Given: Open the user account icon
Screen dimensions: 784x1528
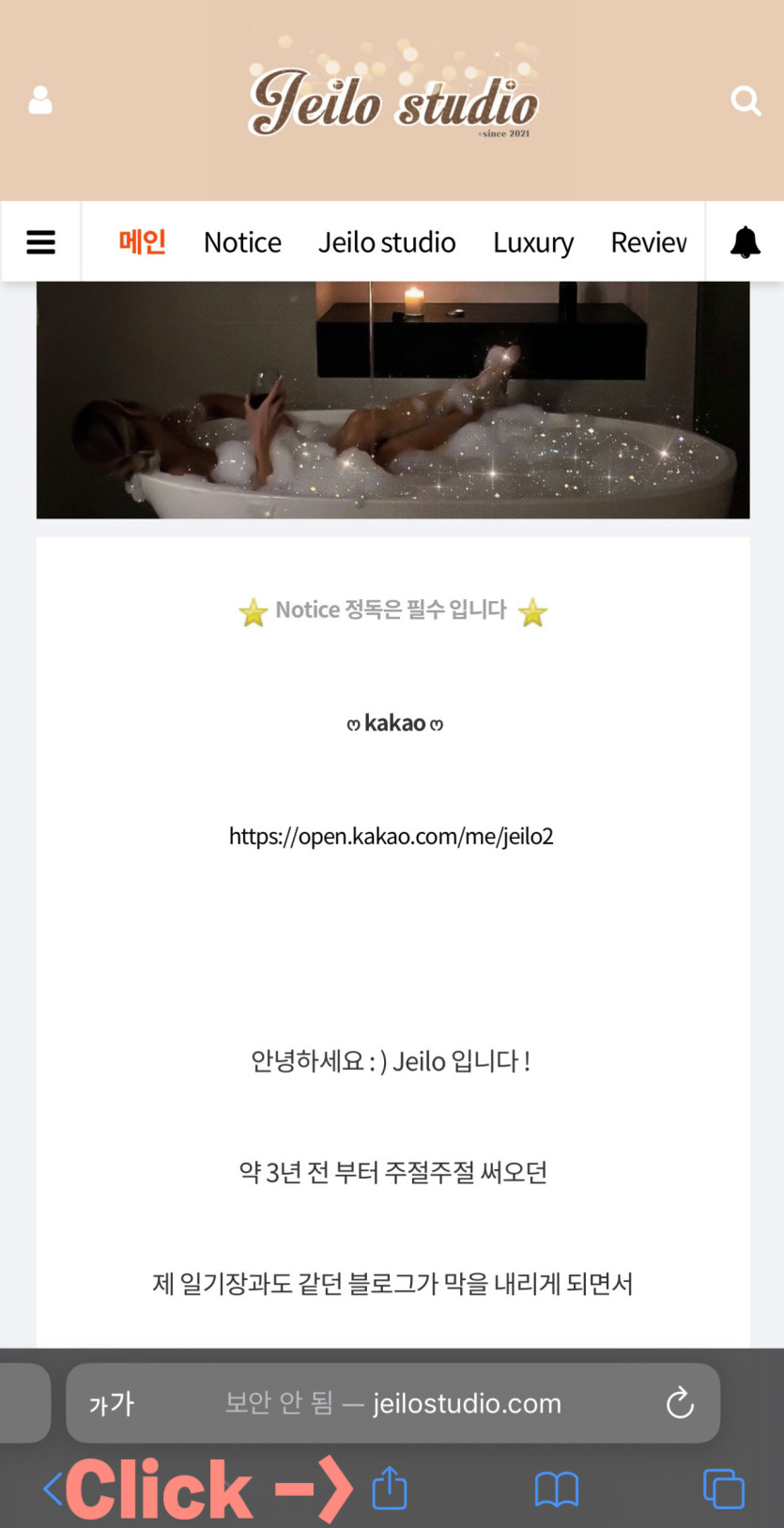Looking at the screenshot, I should coord(40,100).
